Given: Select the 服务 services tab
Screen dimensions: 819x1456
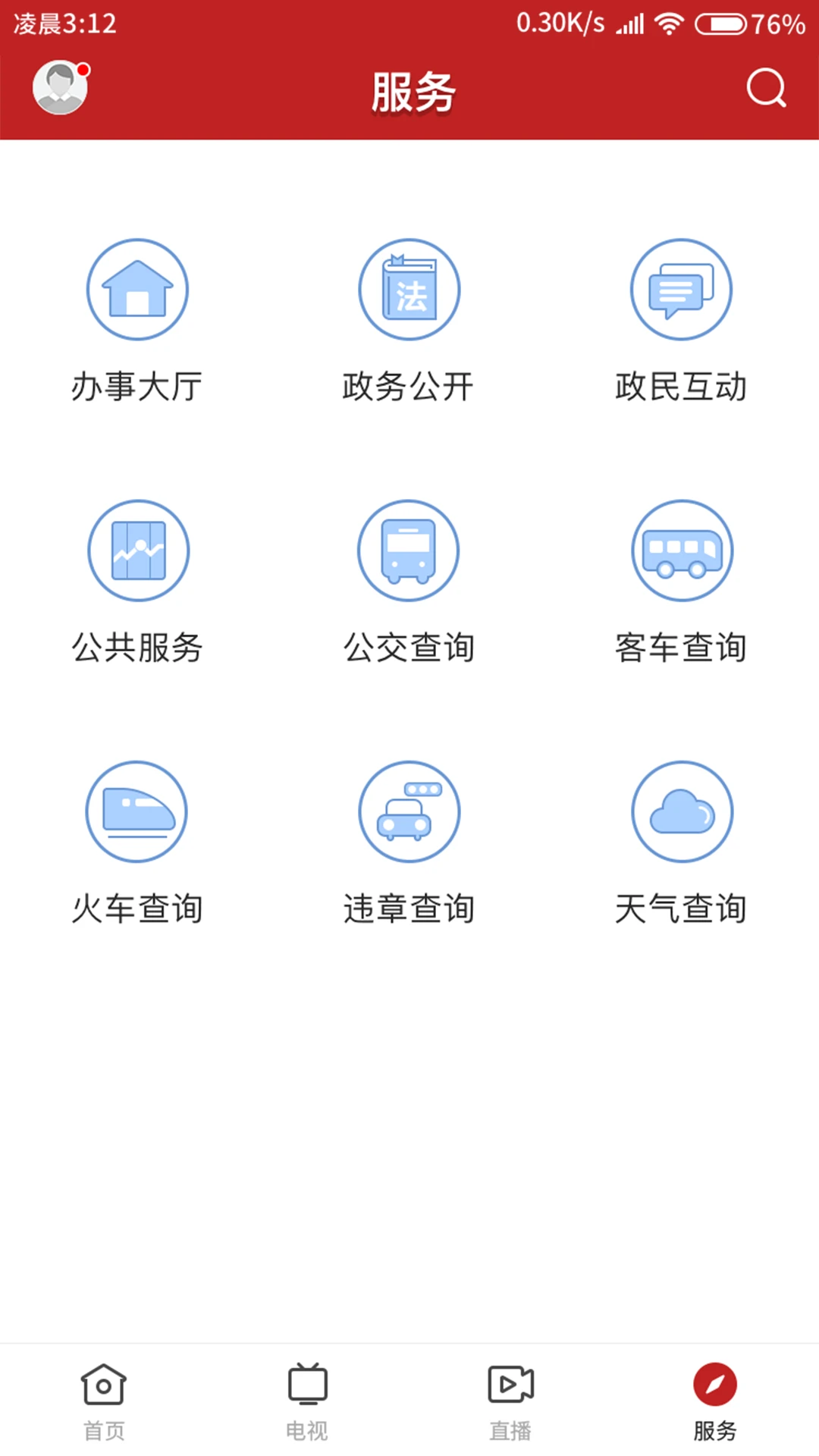Looking at the screenshot, I should point(714,1403).
